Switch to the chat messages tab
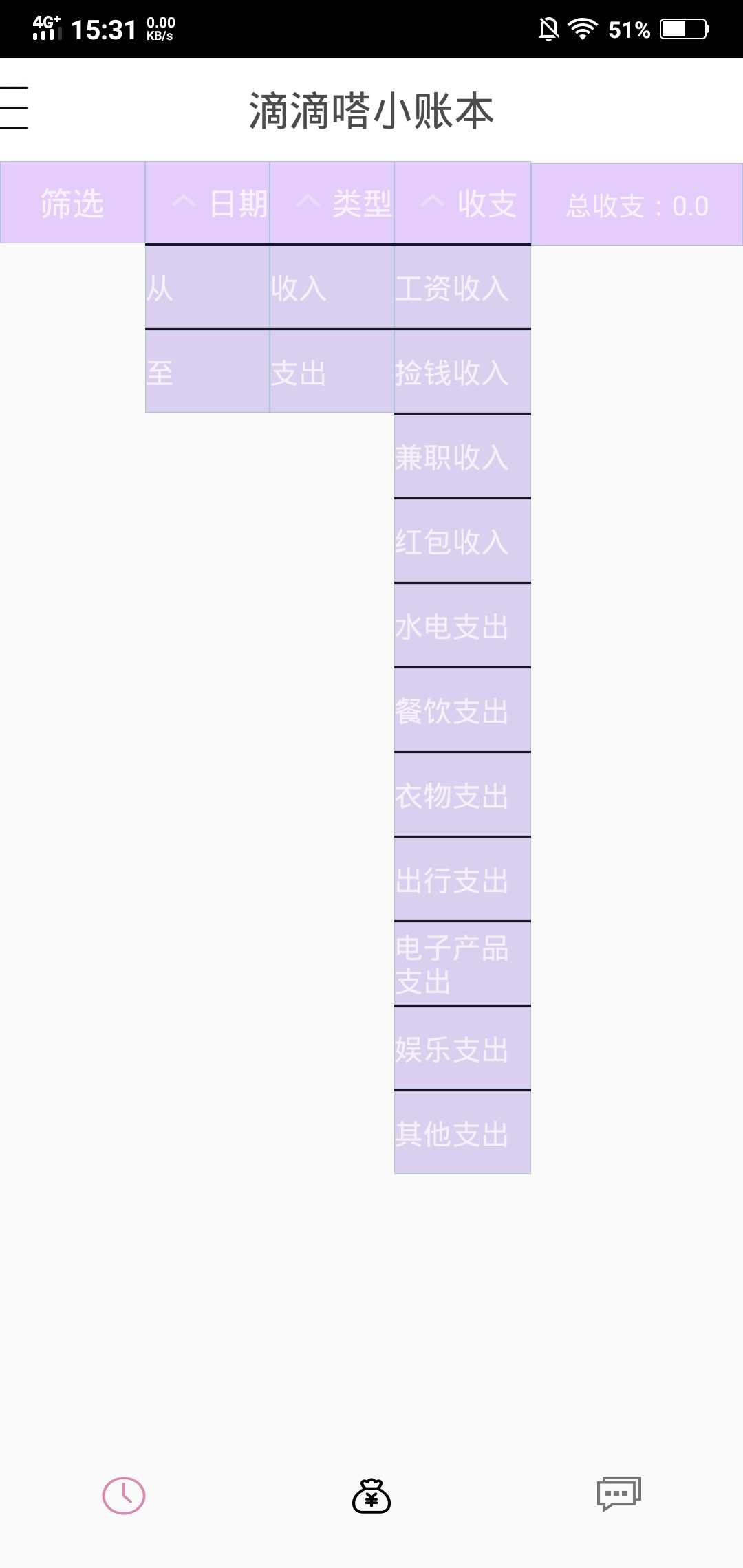The image size is (743, 1568). (618, 1494)
